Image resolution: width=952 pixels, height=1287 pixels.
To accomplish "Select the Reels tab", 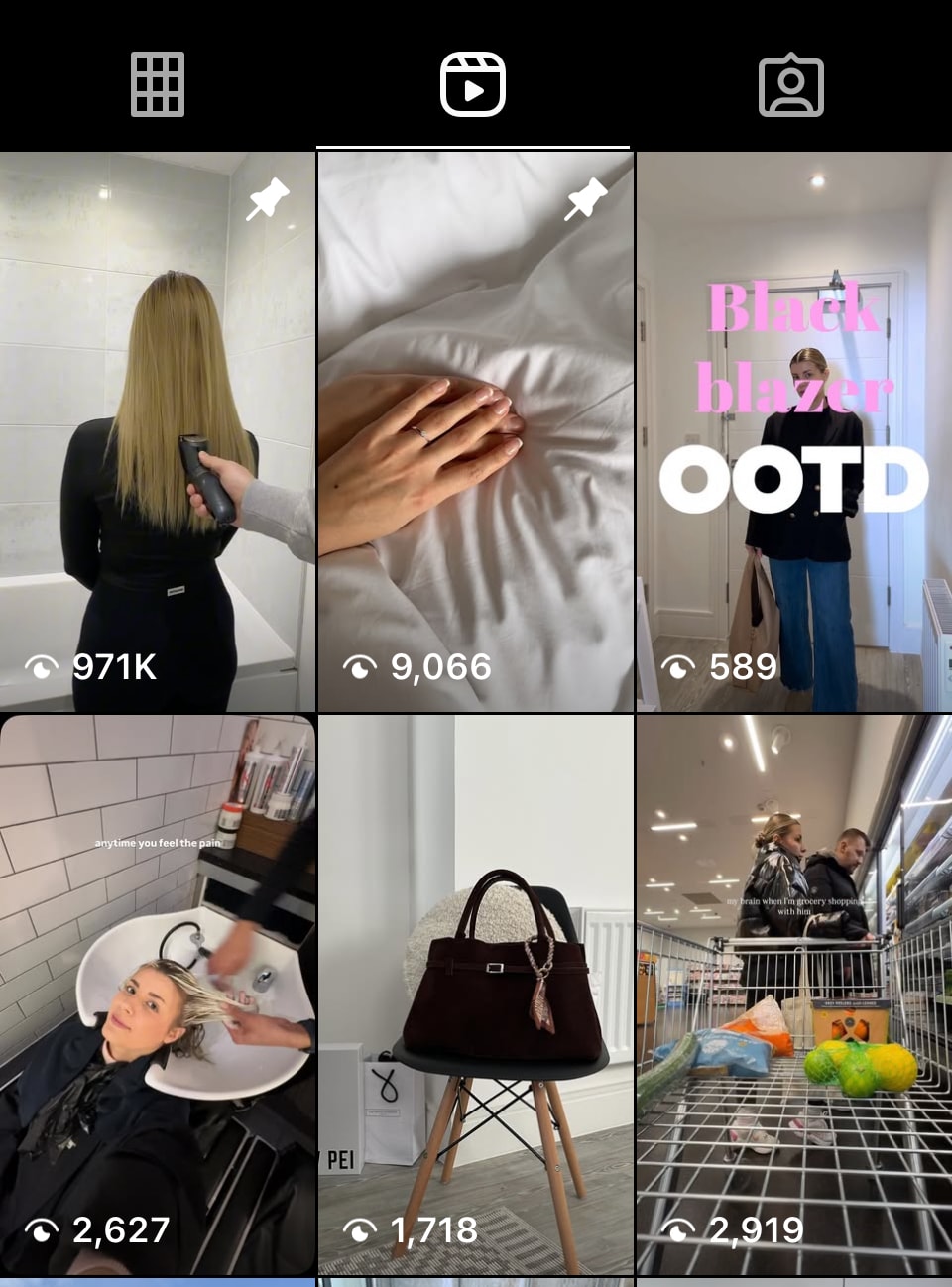I will click(473, 84).
